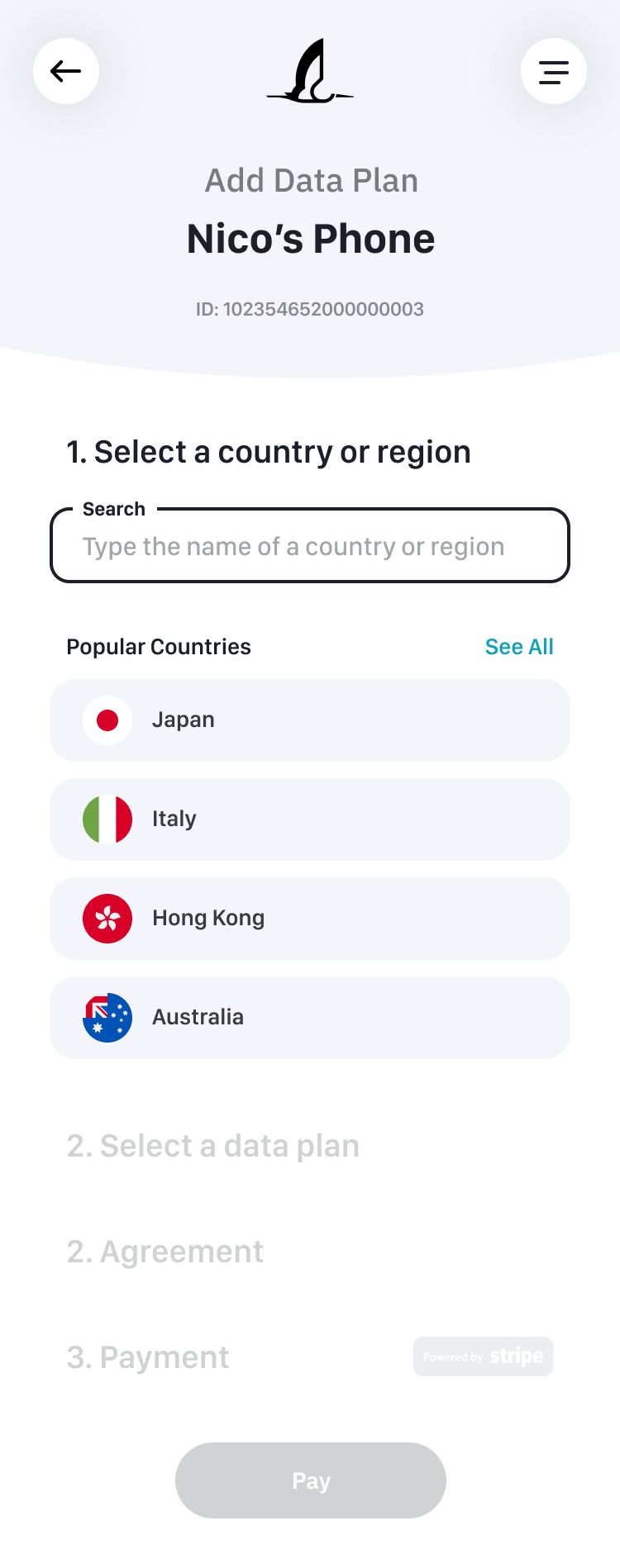Pick Hong Kong from the list
Screen dimensions: 620x1568
310,919
